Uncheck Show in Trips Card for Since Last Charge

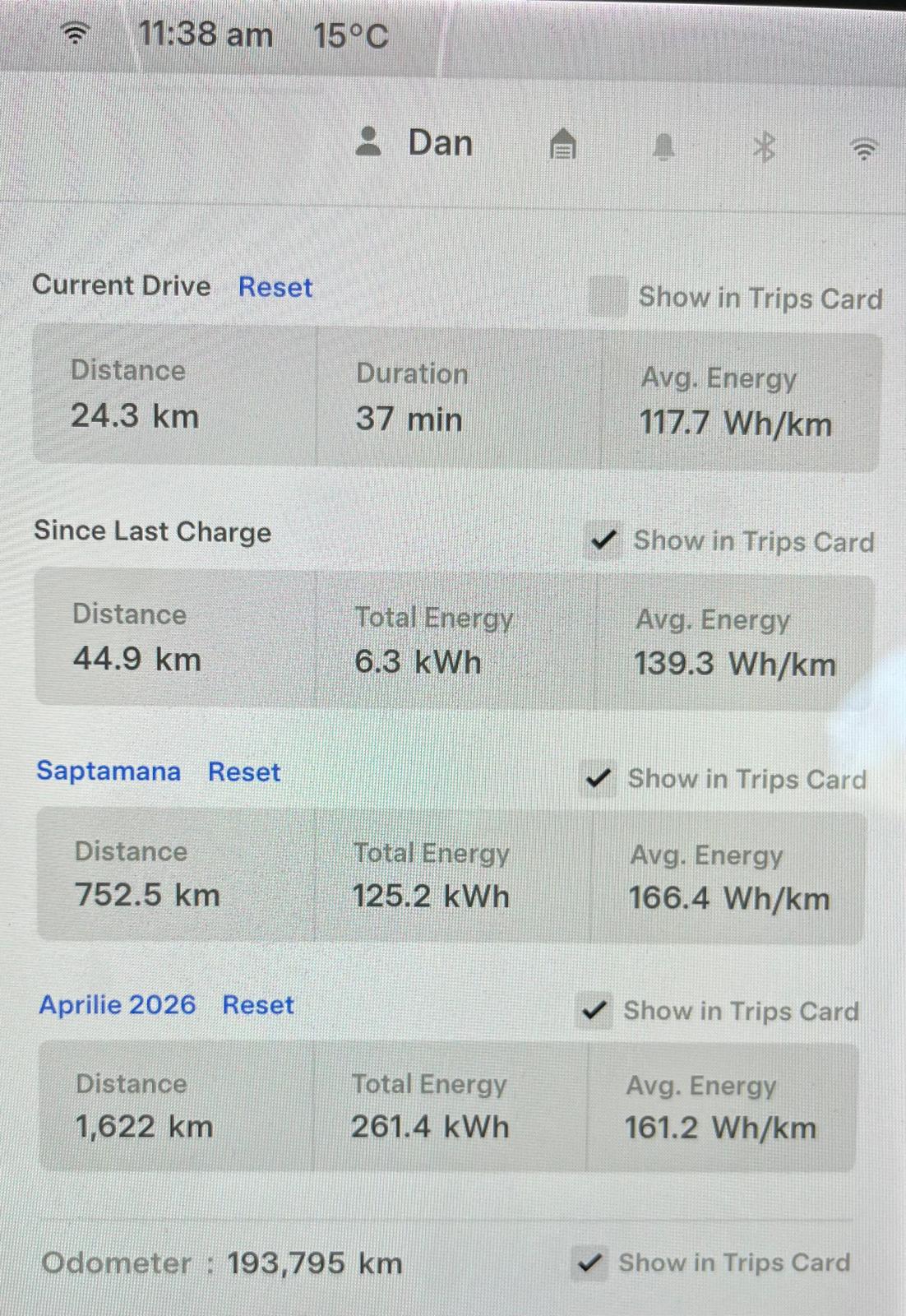point(603,540)
